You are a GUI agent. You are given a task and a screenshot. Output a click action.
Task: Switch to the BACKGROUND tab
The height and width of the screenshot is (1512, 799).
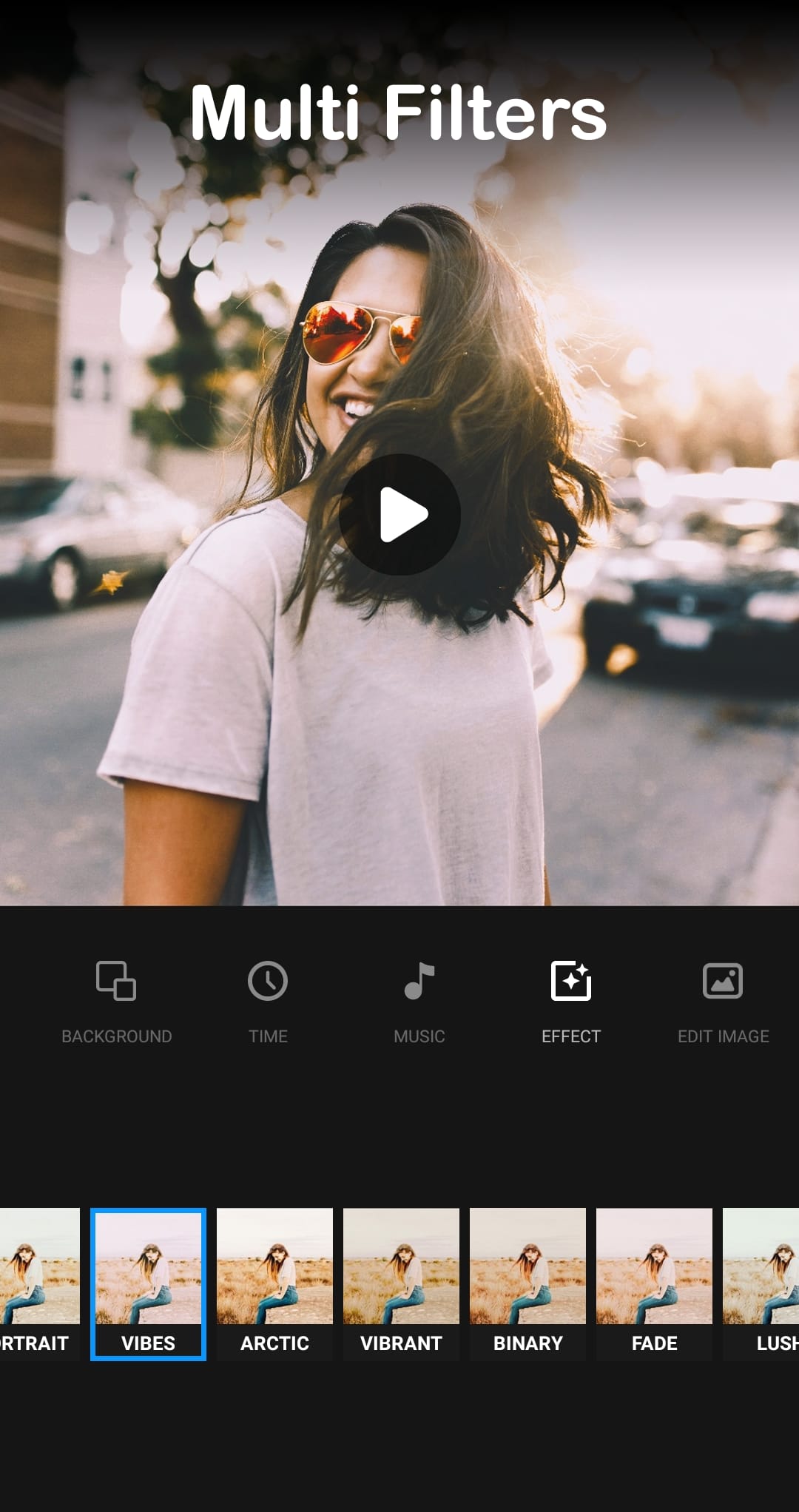[118, 1036]
